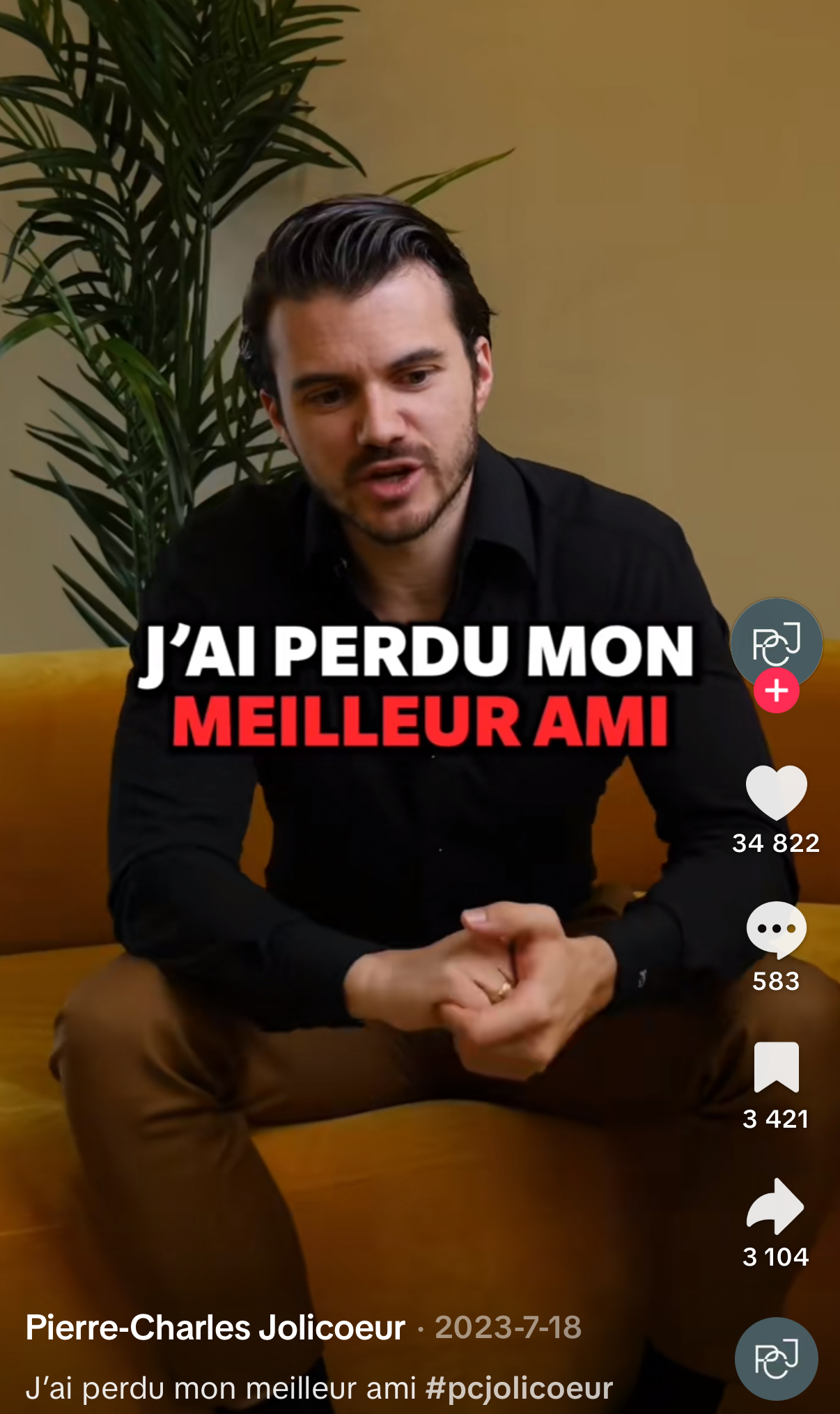
Task: Open the sound disc at bottom right
Action: (x=776, y=1359)
